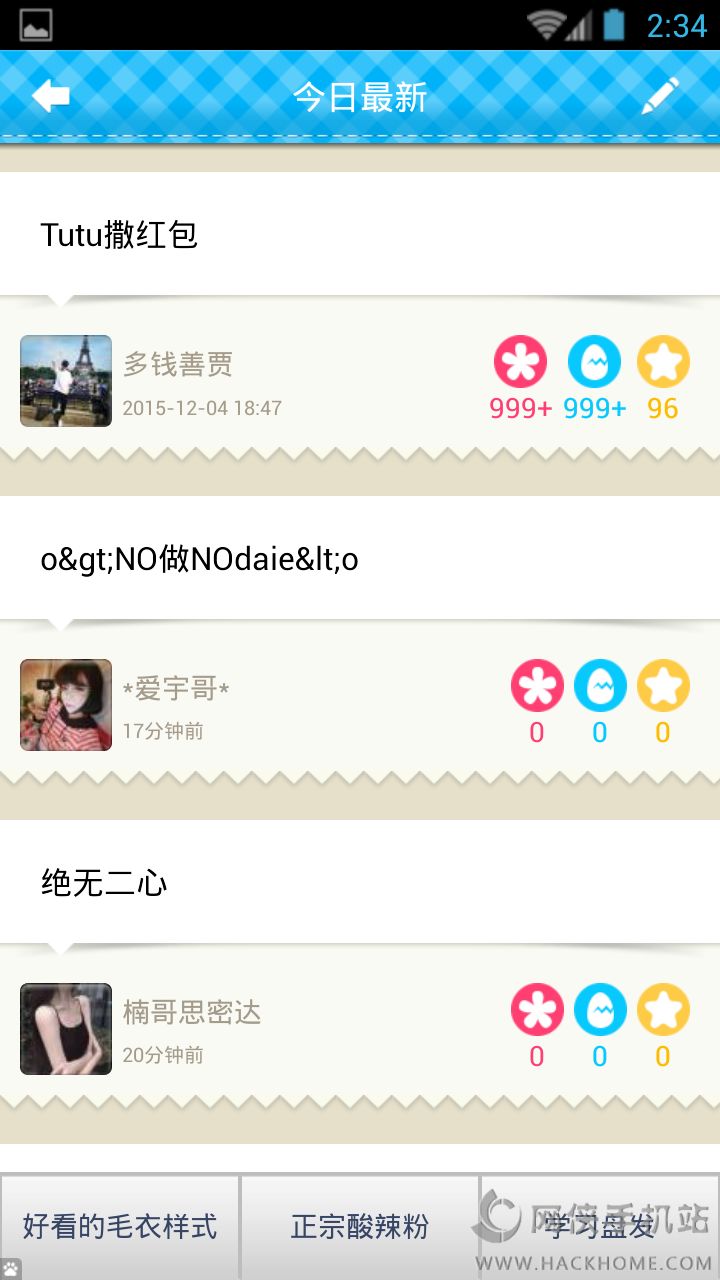Star the post by *爱宇哥*
Image resolution: width=720 pixels, height=1280 pixels.
(663, 686)
